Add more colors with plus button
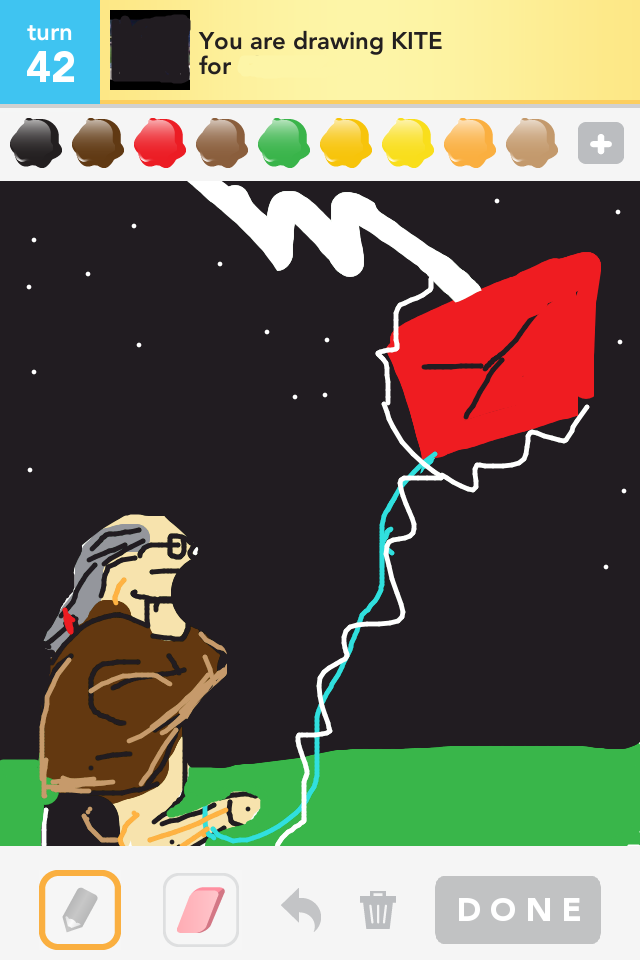 [601, 143]
